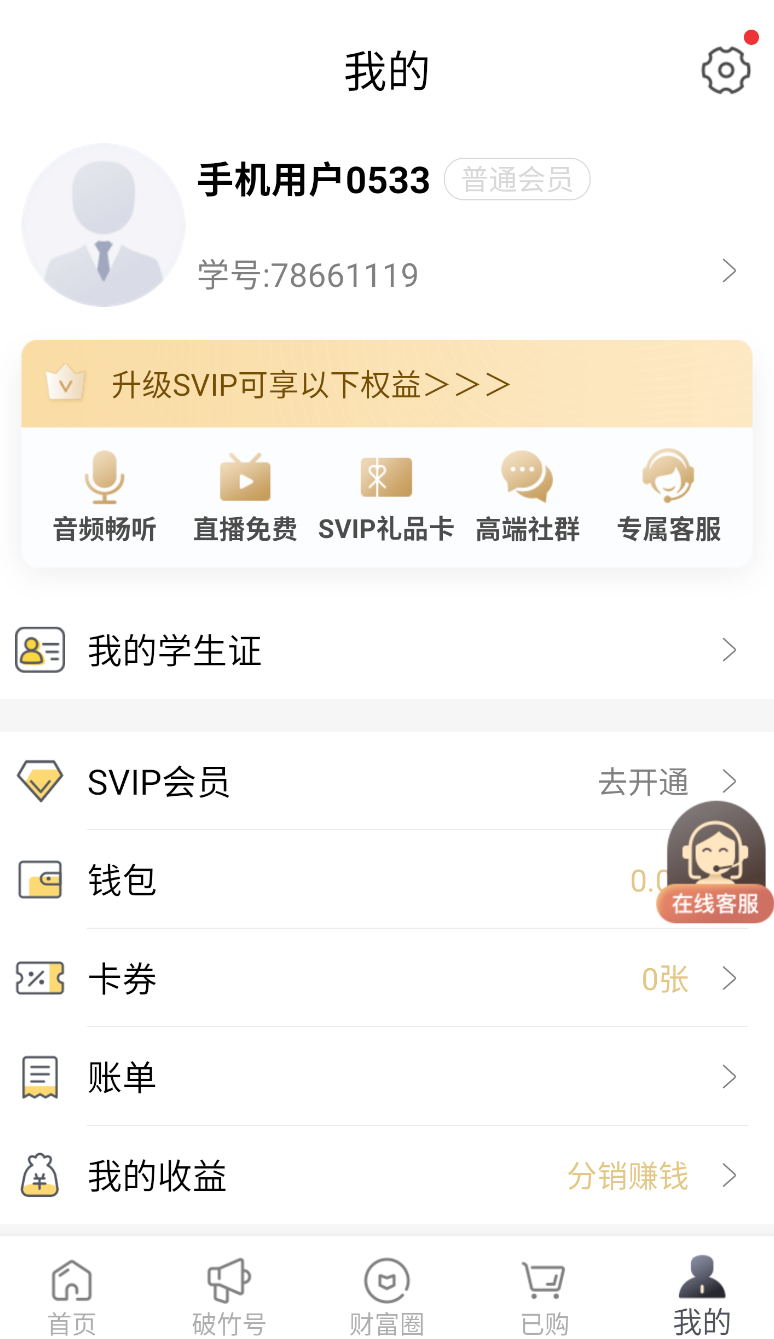Viewport: 774px width, 1339px height.
Task: Open the SVIP会员 row
Action: [x=387, y=781]
